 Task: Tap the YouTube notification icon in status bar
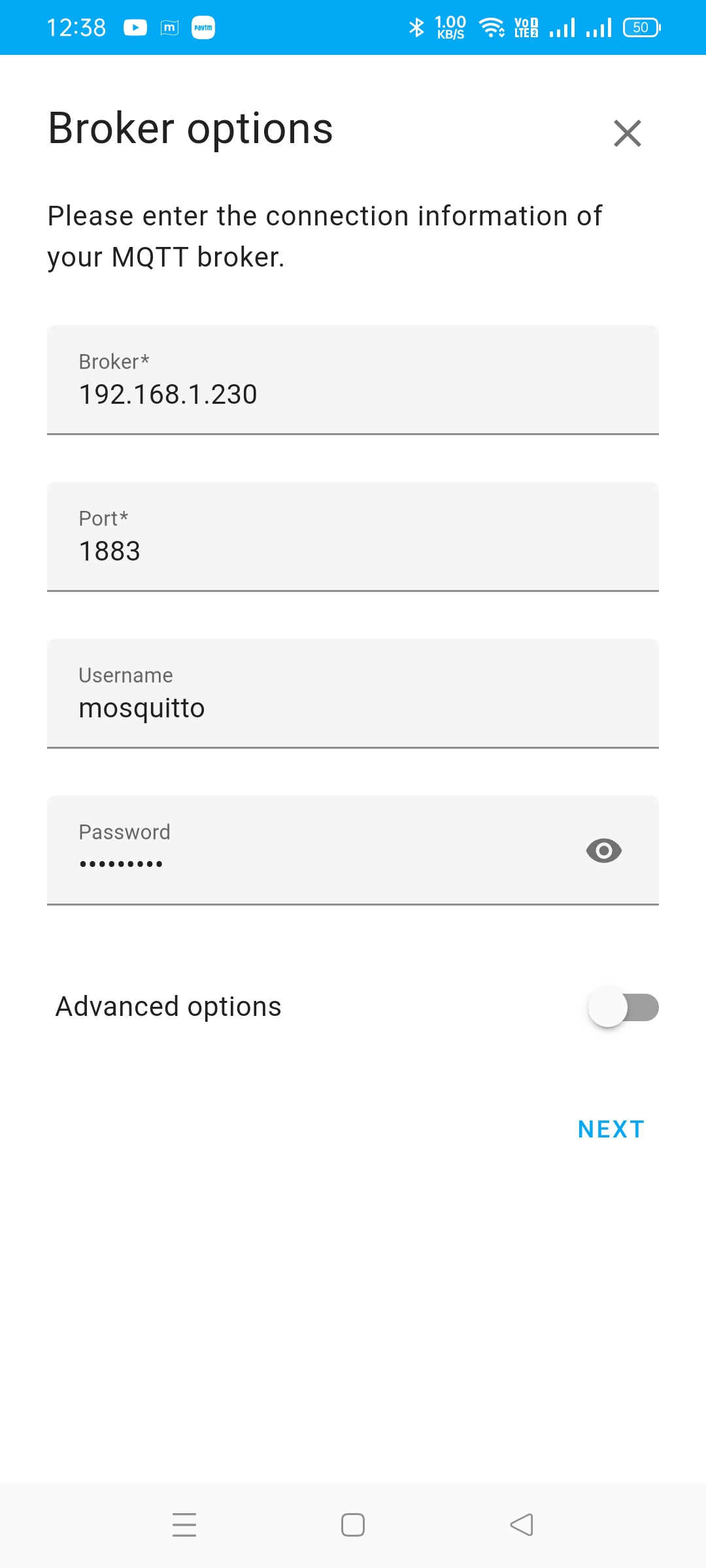click(x=135, y=27)
